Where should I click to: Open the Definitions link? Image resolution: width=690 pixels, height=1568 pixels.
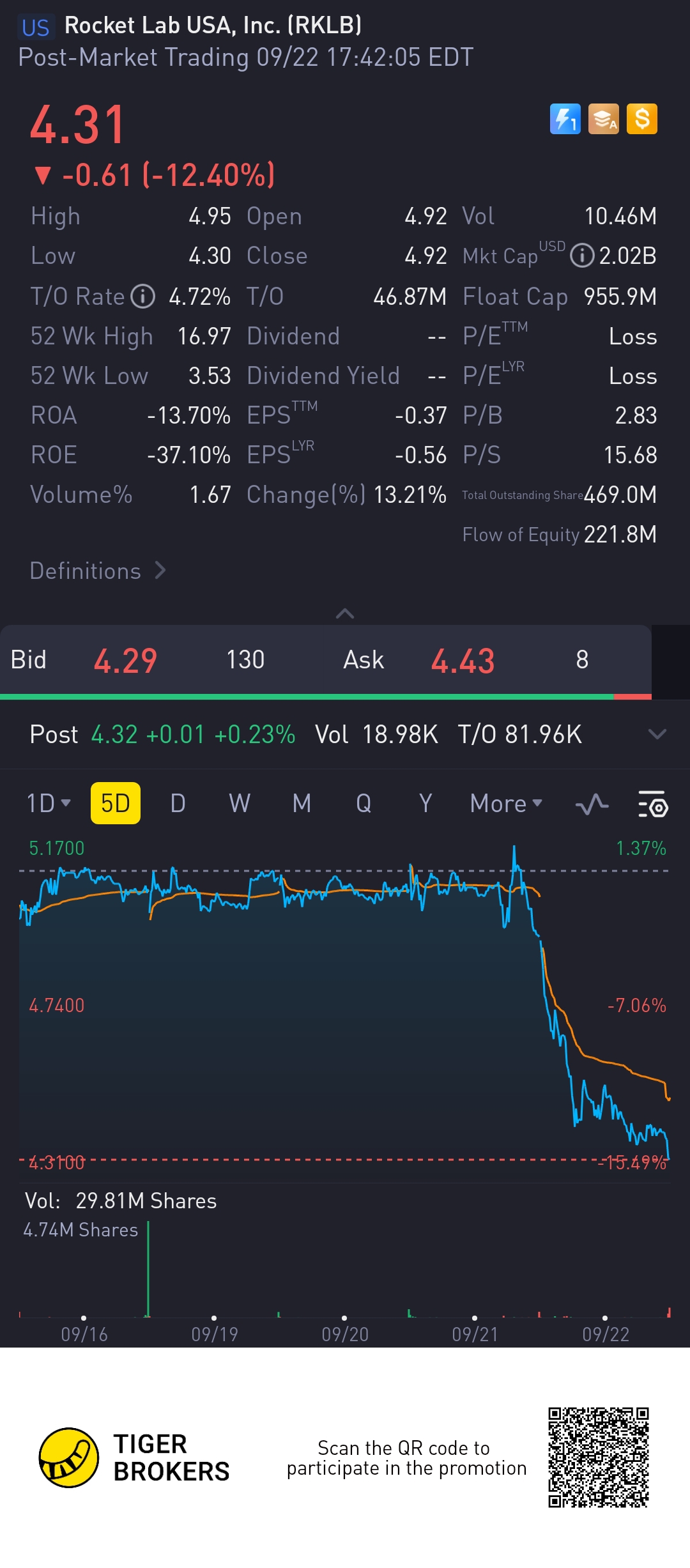point(98,571)
